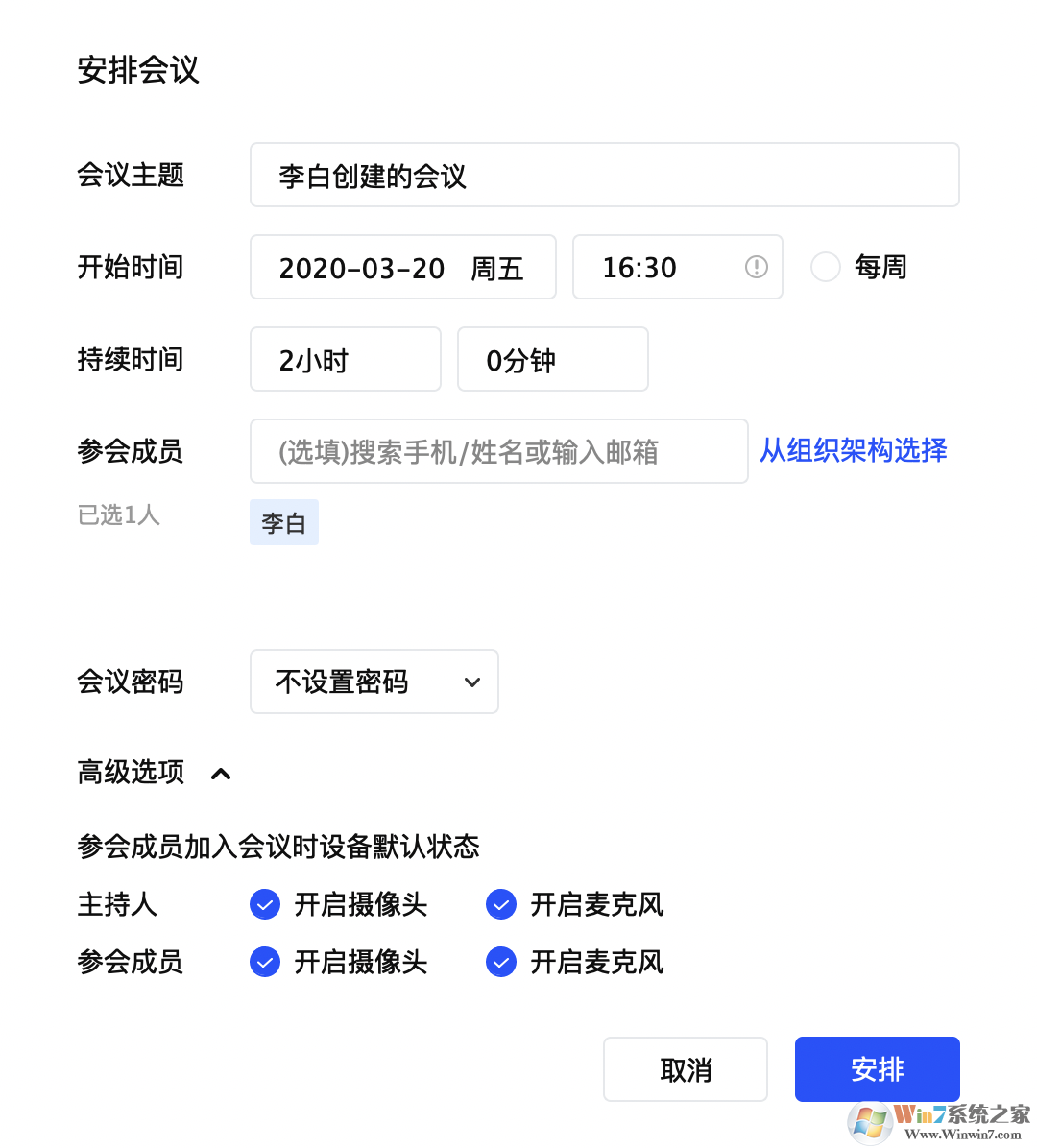Viewport: 1037px width, 1148px height.
Task: Open the 不设置密码 password dropdown
Action: click(x=374, y=682)
